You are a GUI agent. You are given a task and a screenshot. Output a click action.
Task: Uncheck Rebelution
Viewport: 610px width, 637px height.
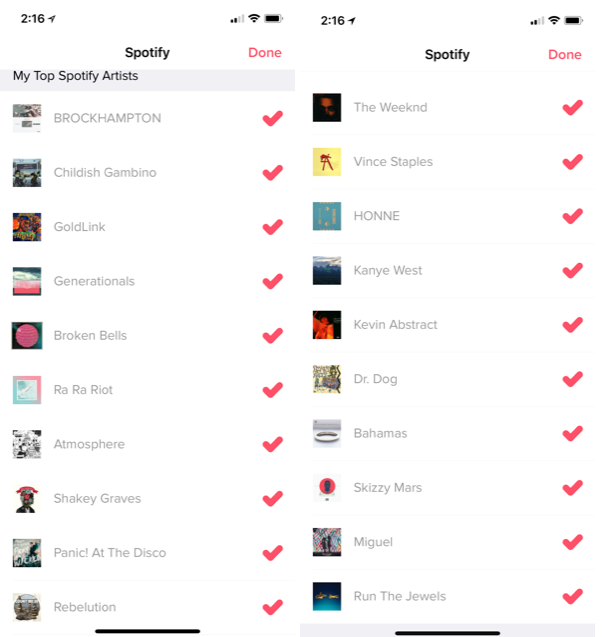[272, 607]
